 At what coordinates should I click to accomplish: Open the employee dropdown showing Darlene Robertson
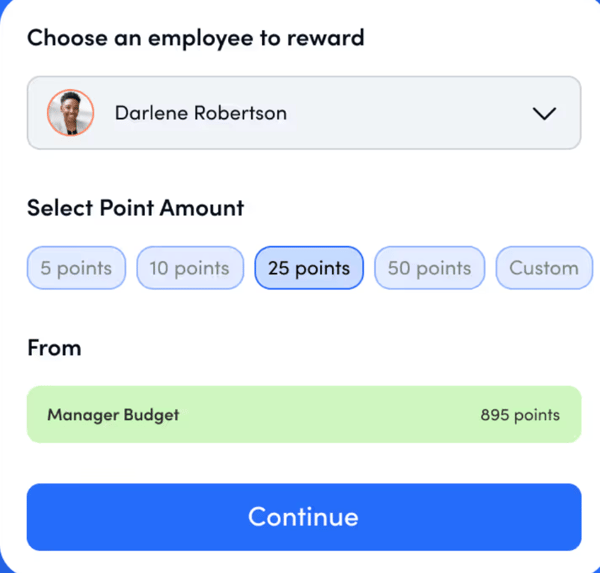click(303, 113)
